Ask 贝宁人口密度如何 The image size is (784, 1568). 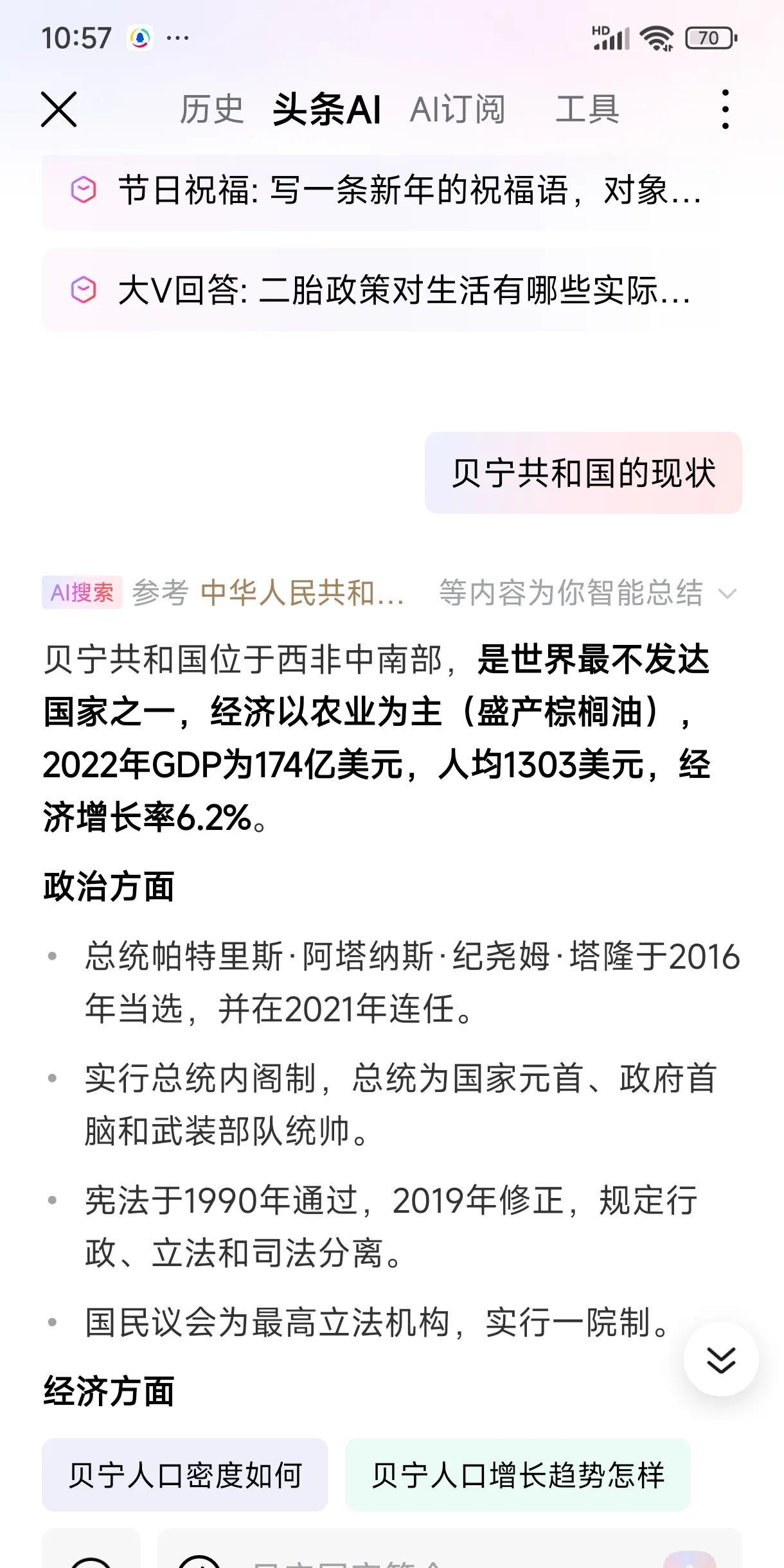185,1475
